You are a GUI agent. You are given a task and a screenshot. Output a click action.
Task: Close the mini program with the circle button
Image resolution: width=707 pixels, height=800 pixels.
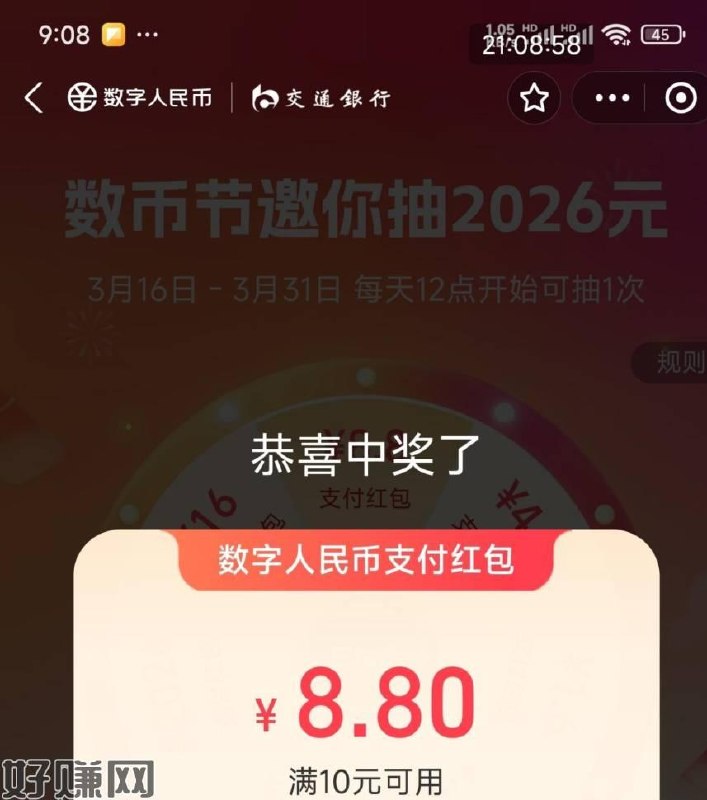(681, 98)
